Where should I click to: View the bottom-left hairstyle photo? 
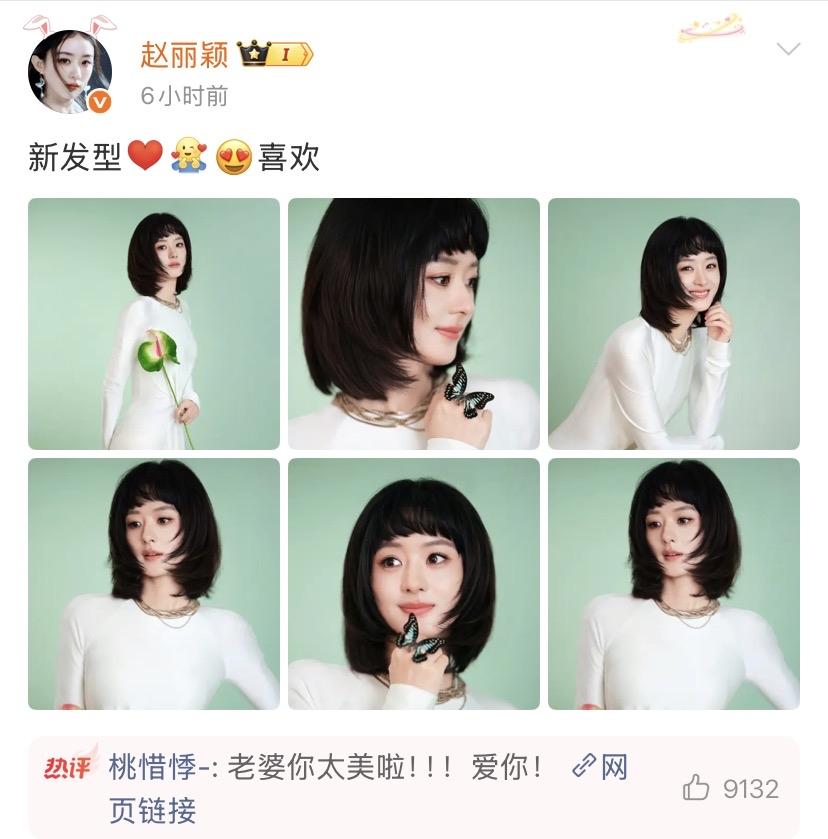point(156,583)
